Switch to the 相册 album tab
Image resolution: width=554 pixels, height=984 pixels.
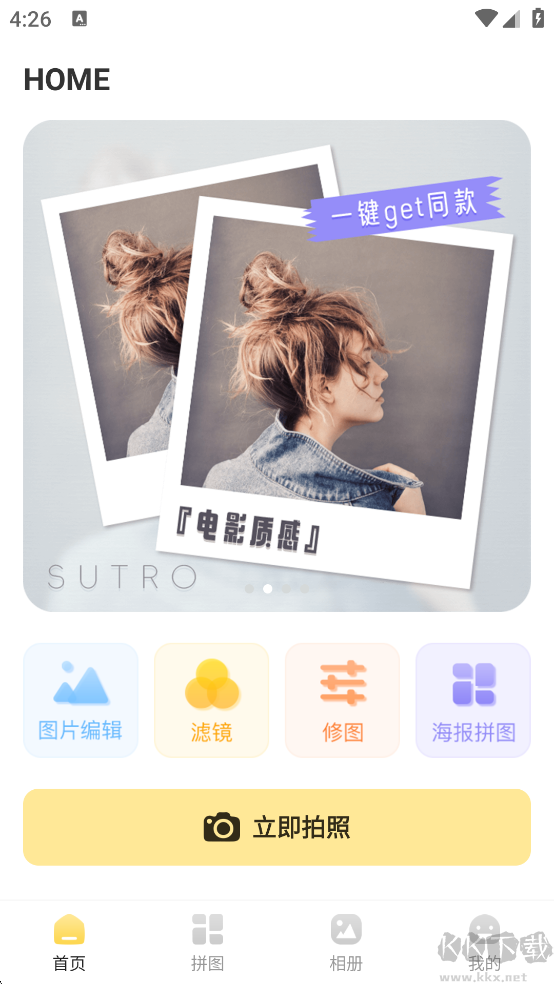click(x=346, y=942)
